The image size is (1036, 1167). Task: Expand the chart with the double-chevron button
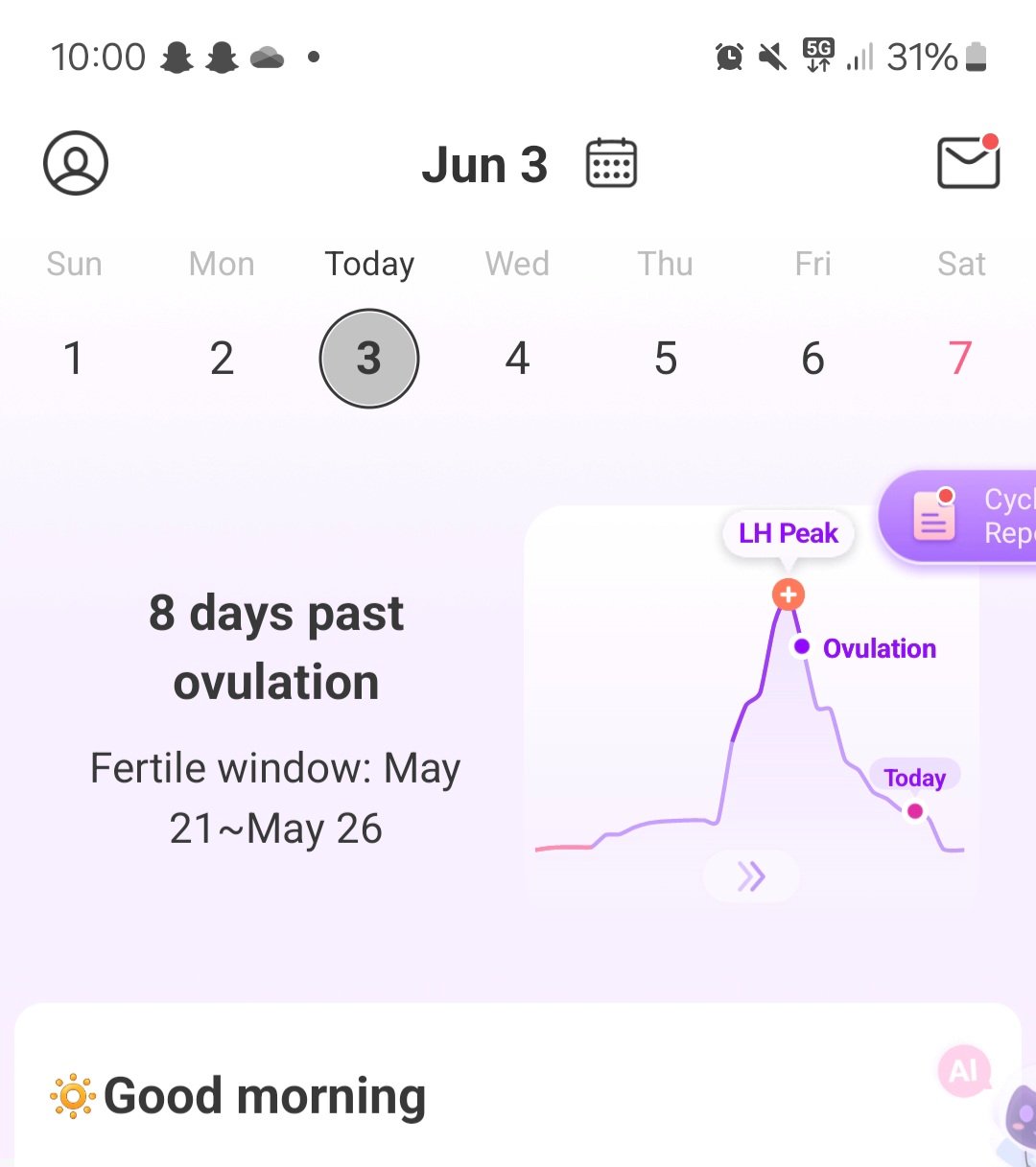(751, 875)
